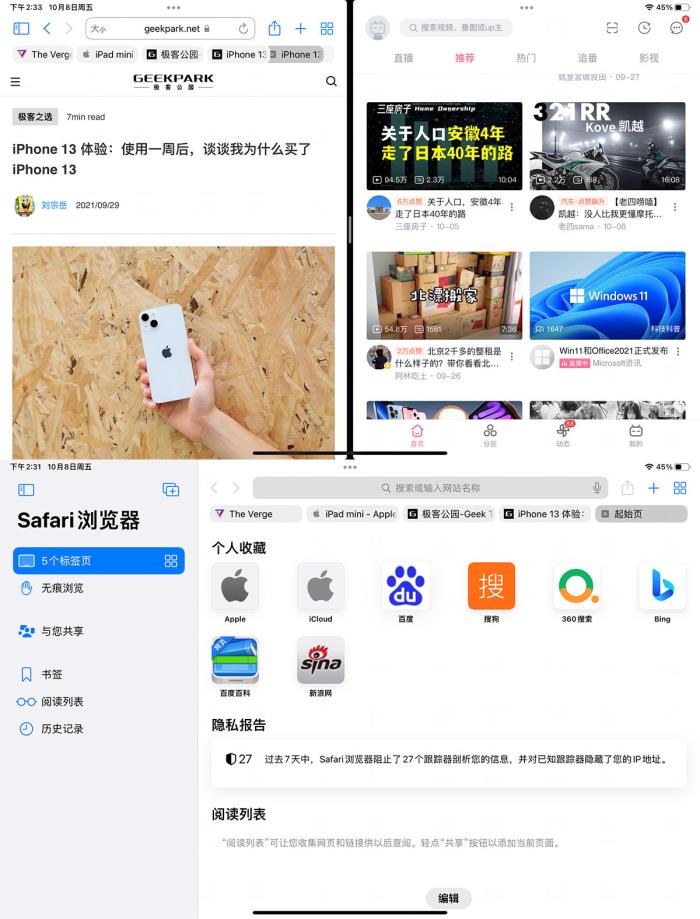
Task: Open 书签 in the sidebar
Action: (51, 675)
